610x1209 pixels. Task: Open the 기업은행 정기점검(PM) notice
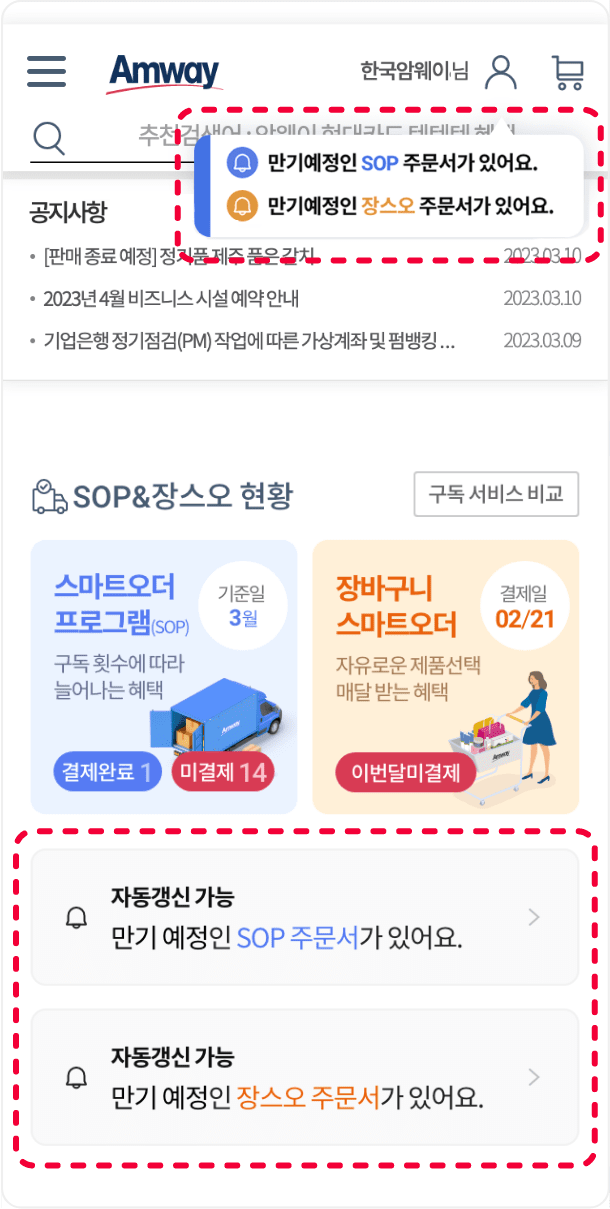click(250, 341)
